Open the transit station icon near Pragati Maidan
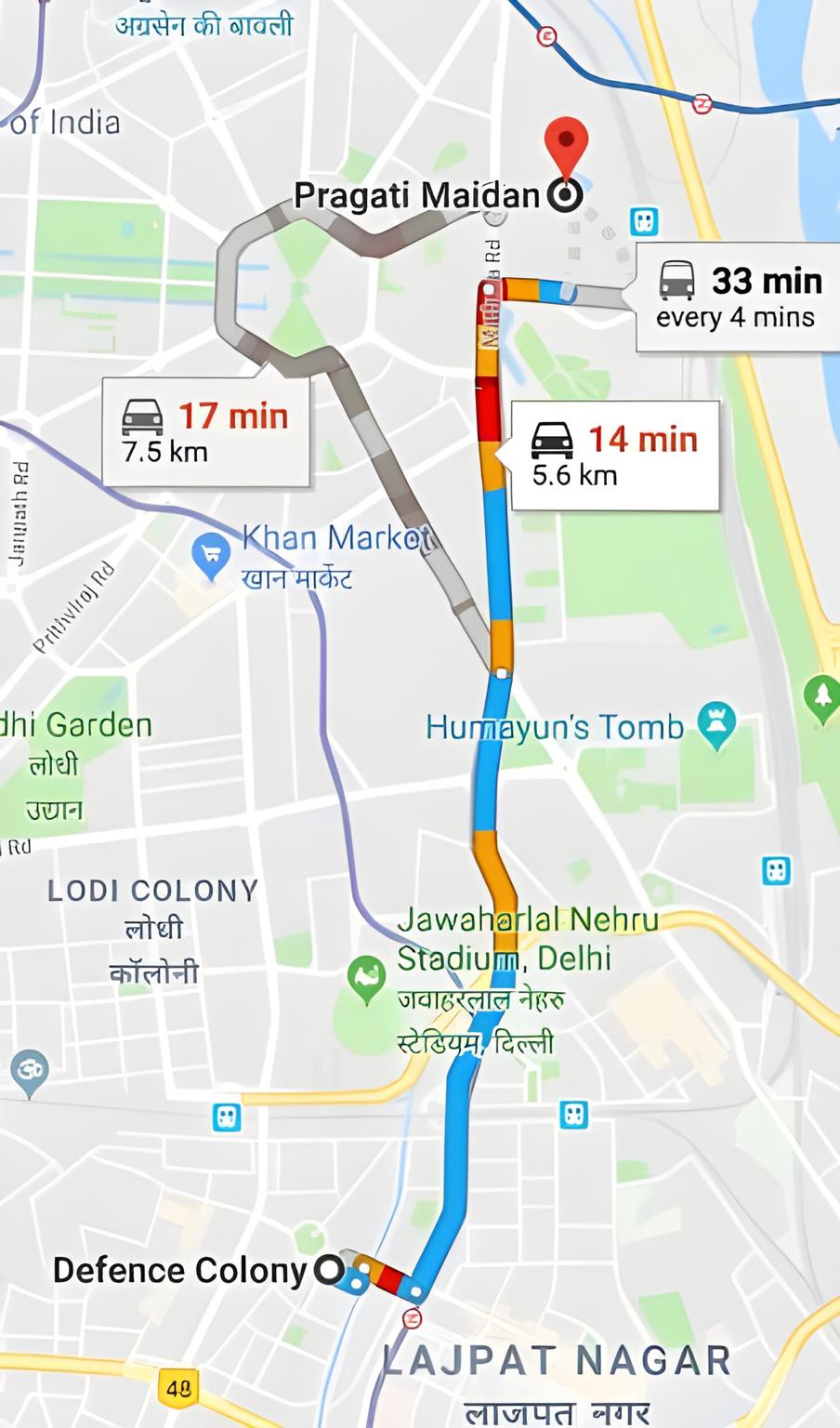Image resolution: width=840 pixels, height=1428 pixels. click(x=643, y=222)
